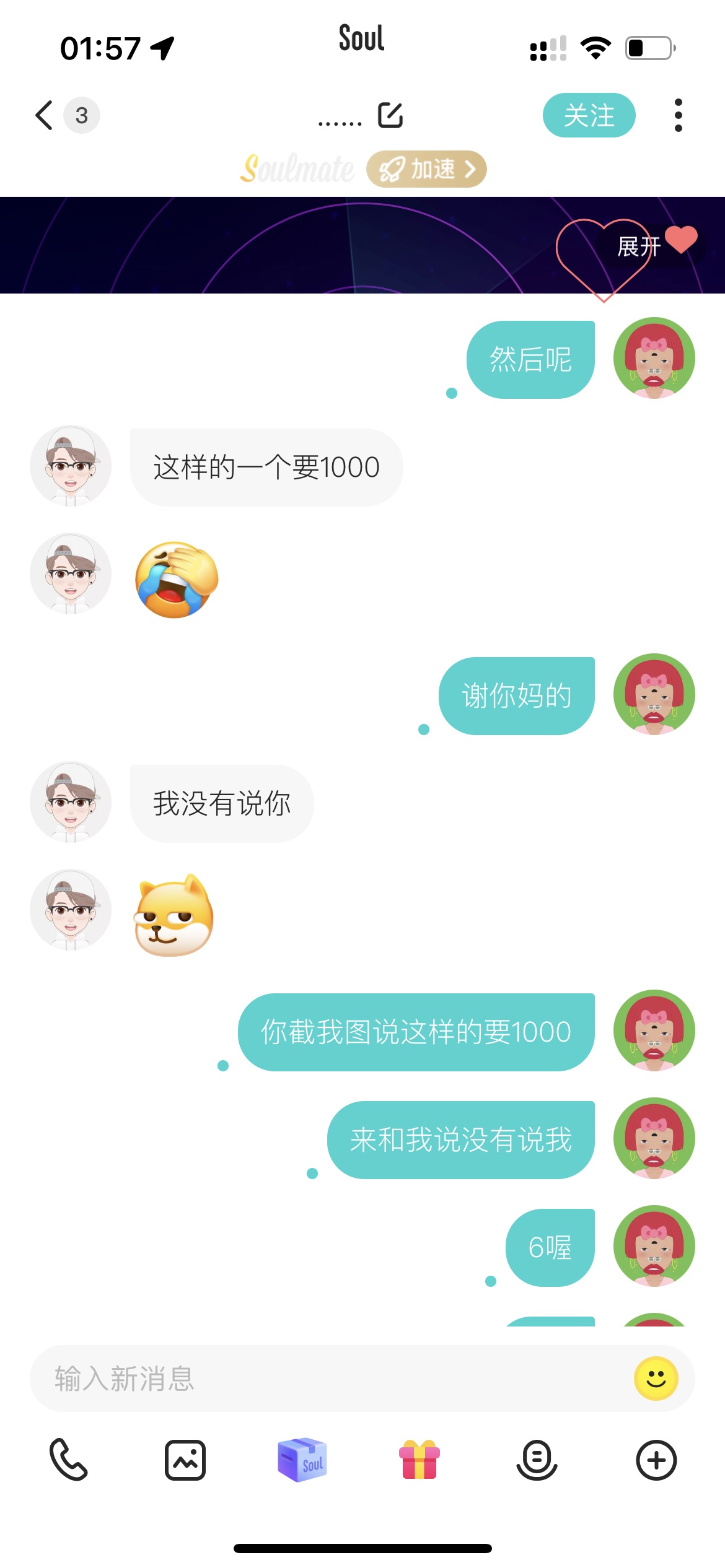The image size is (725, 1568).
Task: Tap the Soulmate 加速 boost button
Action: coord(426,168)
